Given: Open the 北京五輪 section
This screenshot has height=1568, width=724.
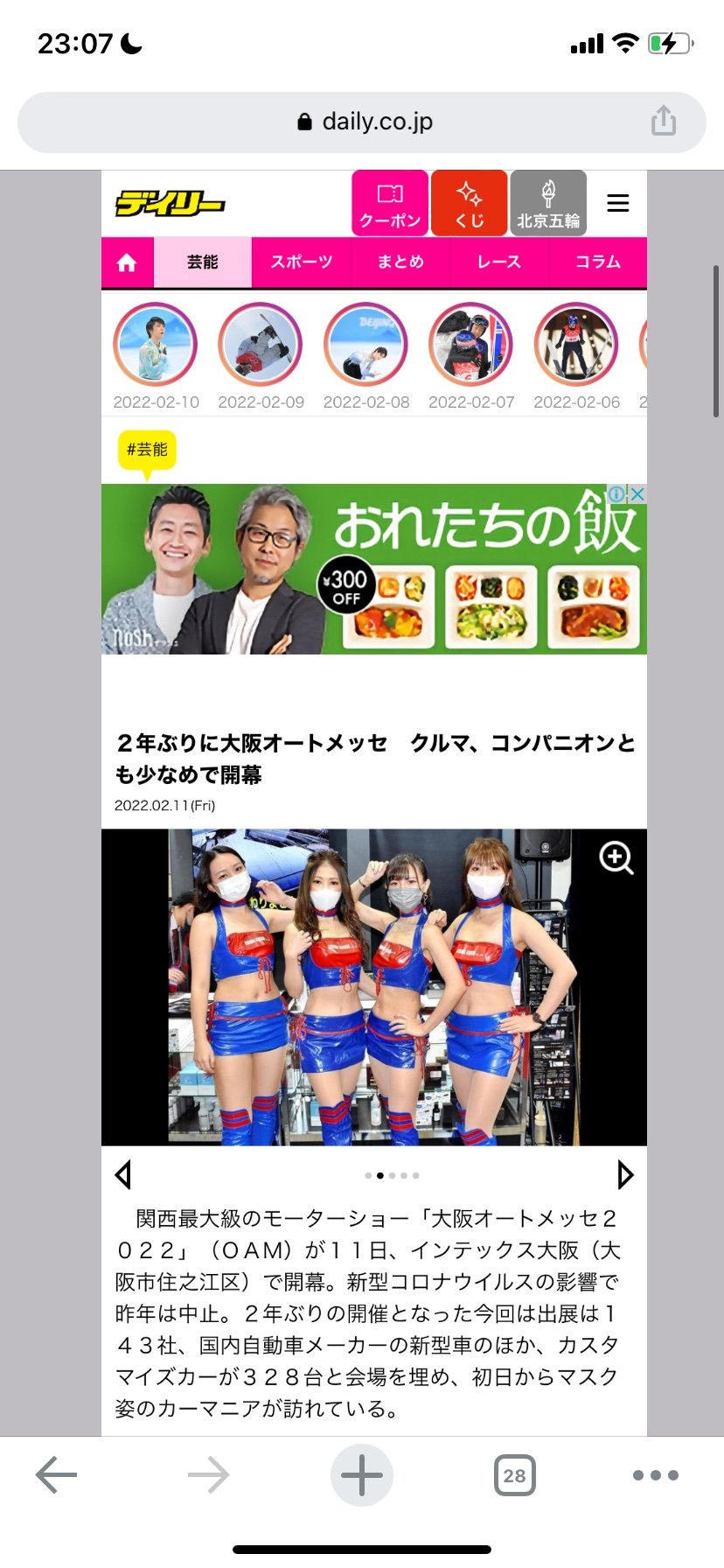Looking at the screenshot, I should [x=548, y=203].
